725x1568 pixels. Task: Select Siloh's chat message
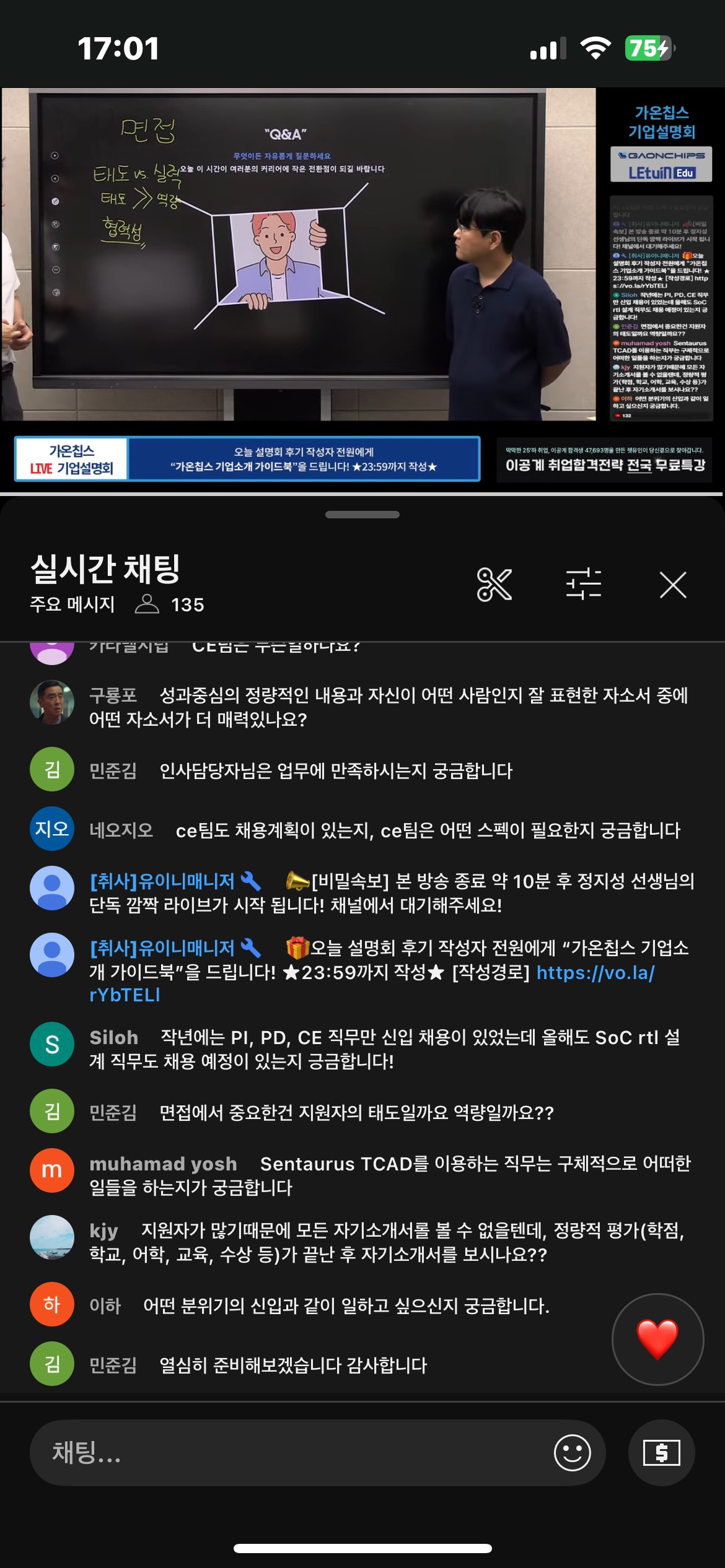click(384, 1049)
